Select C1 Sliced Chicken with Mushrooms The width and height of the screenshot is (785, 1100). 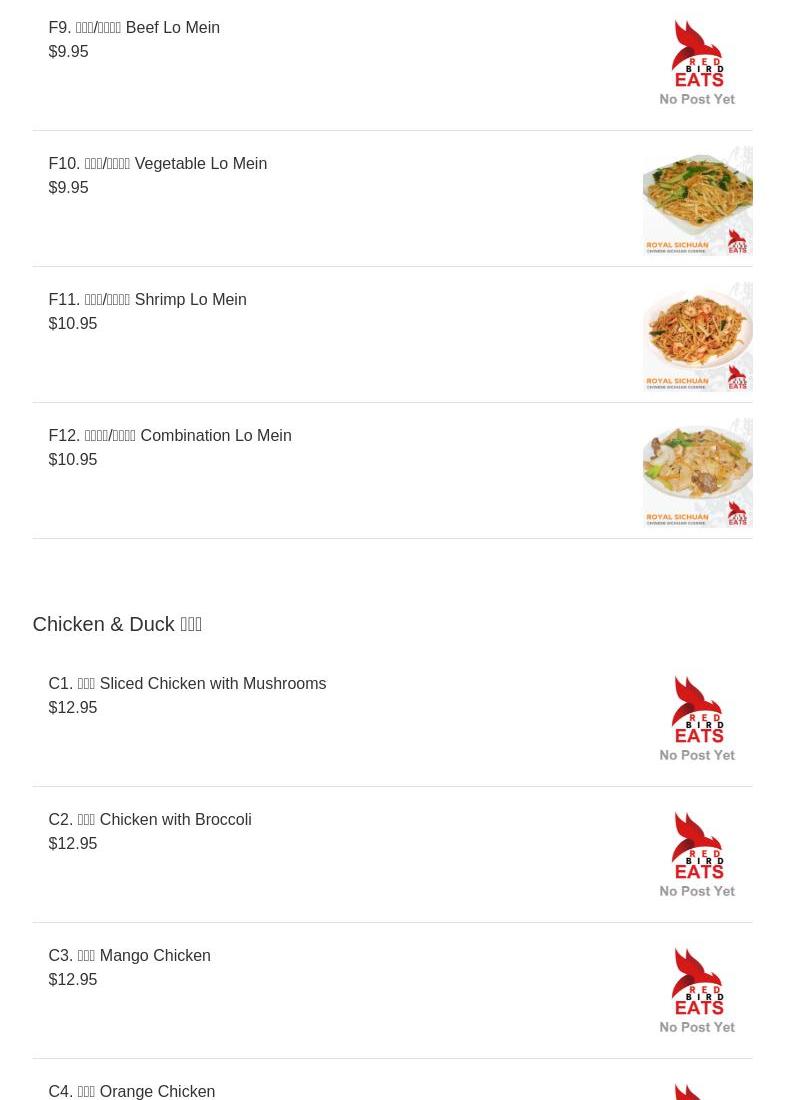click(187, 684)
